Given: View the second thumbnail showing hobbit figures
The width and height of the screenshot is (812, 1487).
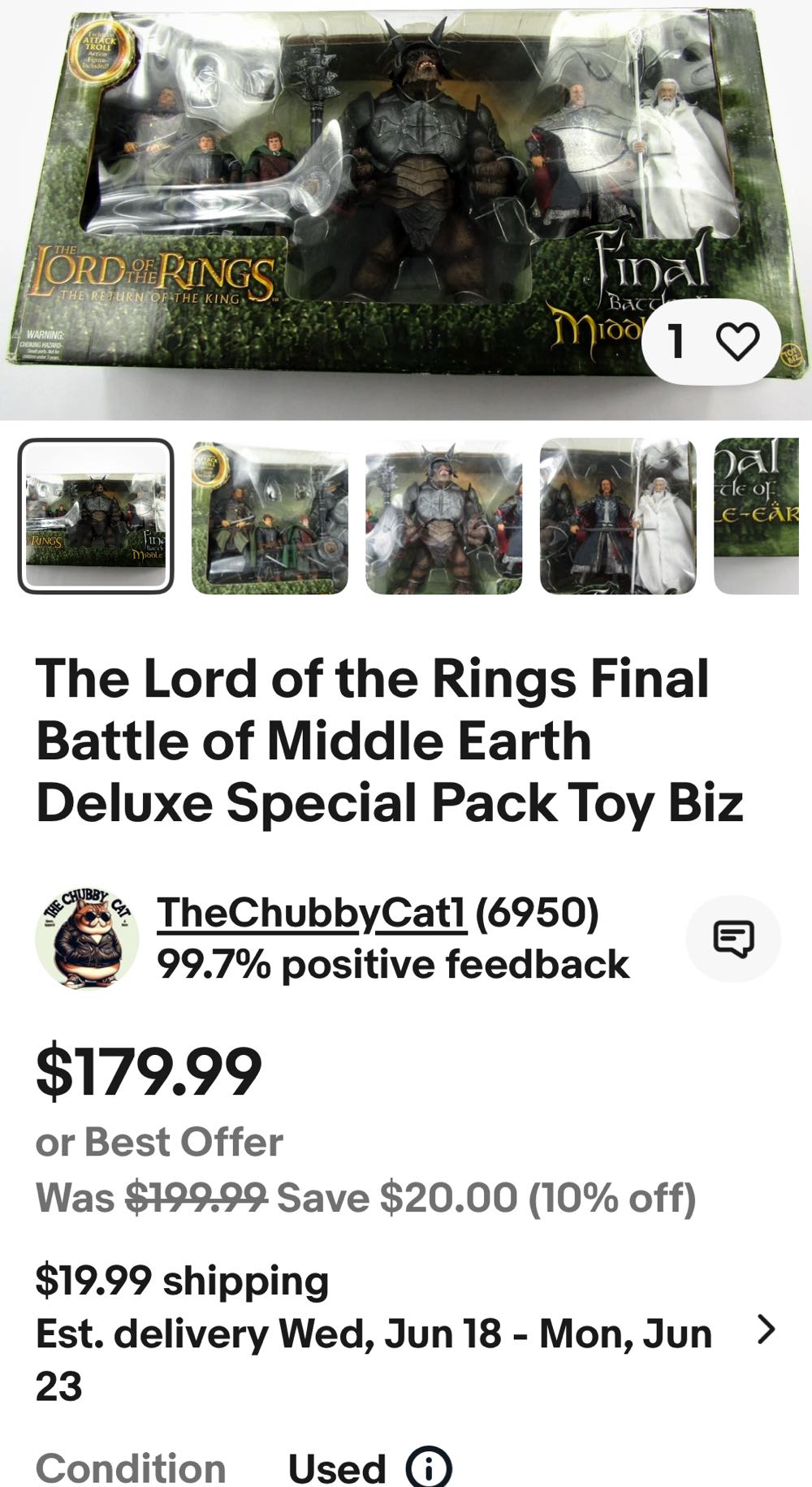Looking at the screenshot, I should (x=270, y=517).
